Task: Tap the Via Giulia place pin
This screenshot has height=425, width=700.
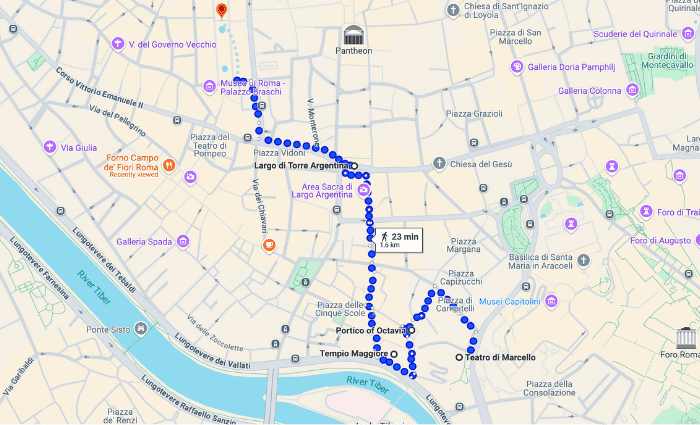Action: pyautogui.click(x=49, y=147)
